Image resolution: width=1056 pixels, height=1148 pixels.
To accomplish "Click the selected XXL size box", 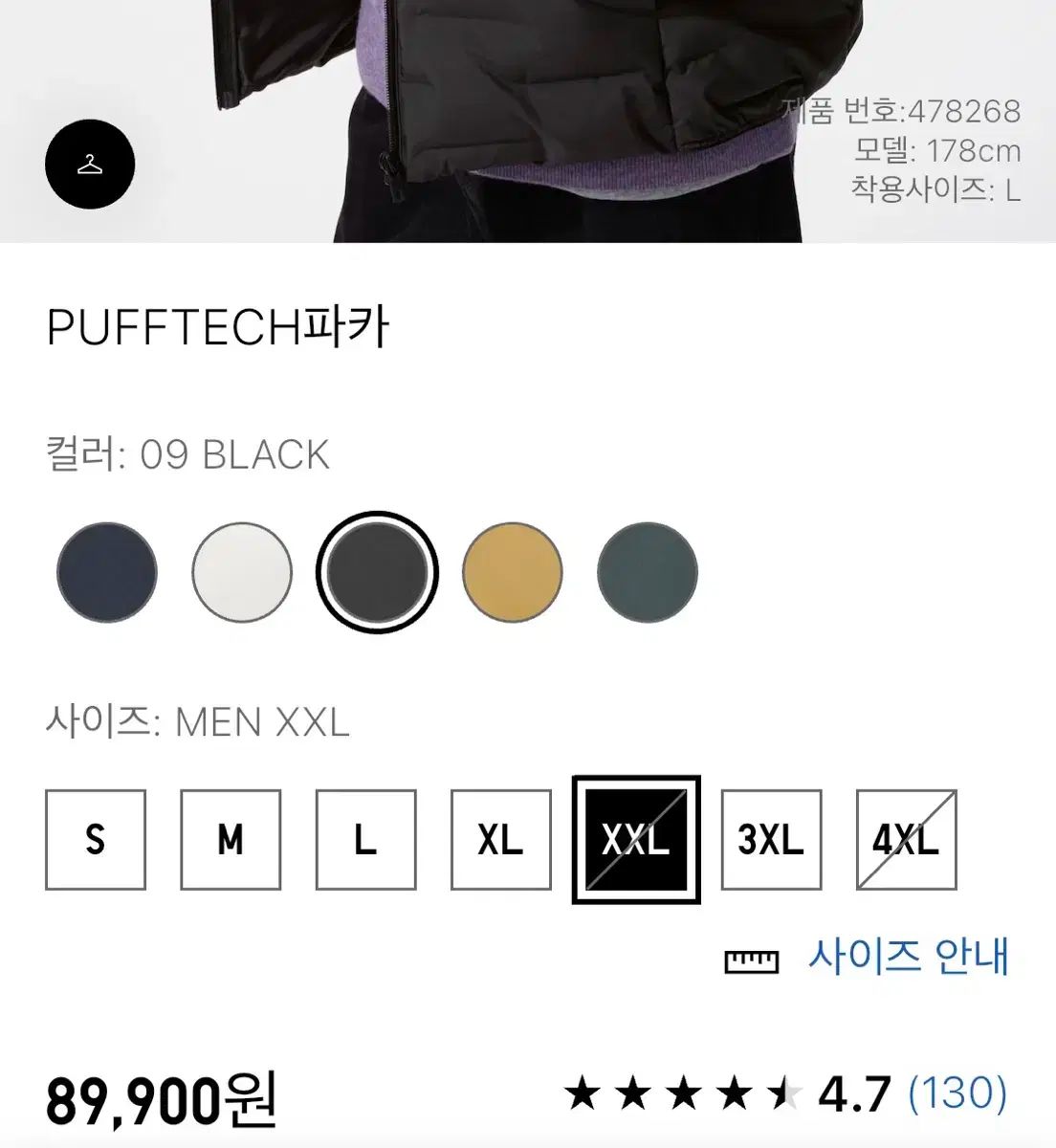I will pos(636,842).
